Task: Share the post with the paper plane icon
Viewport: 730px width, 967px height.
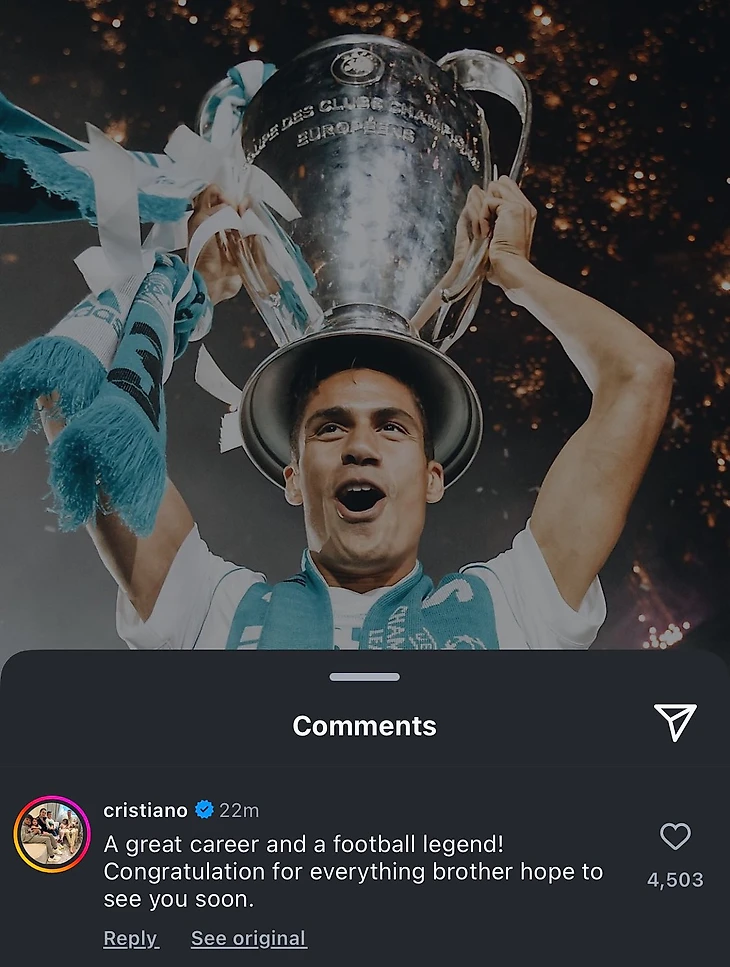Action: (674, 721)
